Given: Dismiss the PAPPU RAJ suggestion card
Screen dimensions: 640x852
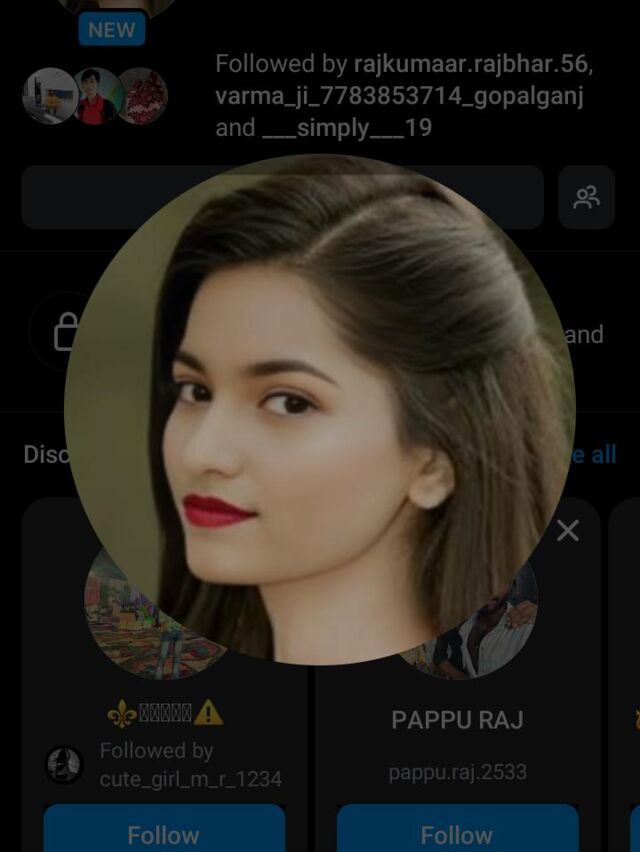Looking at the screenshot, I should (567, 531).
